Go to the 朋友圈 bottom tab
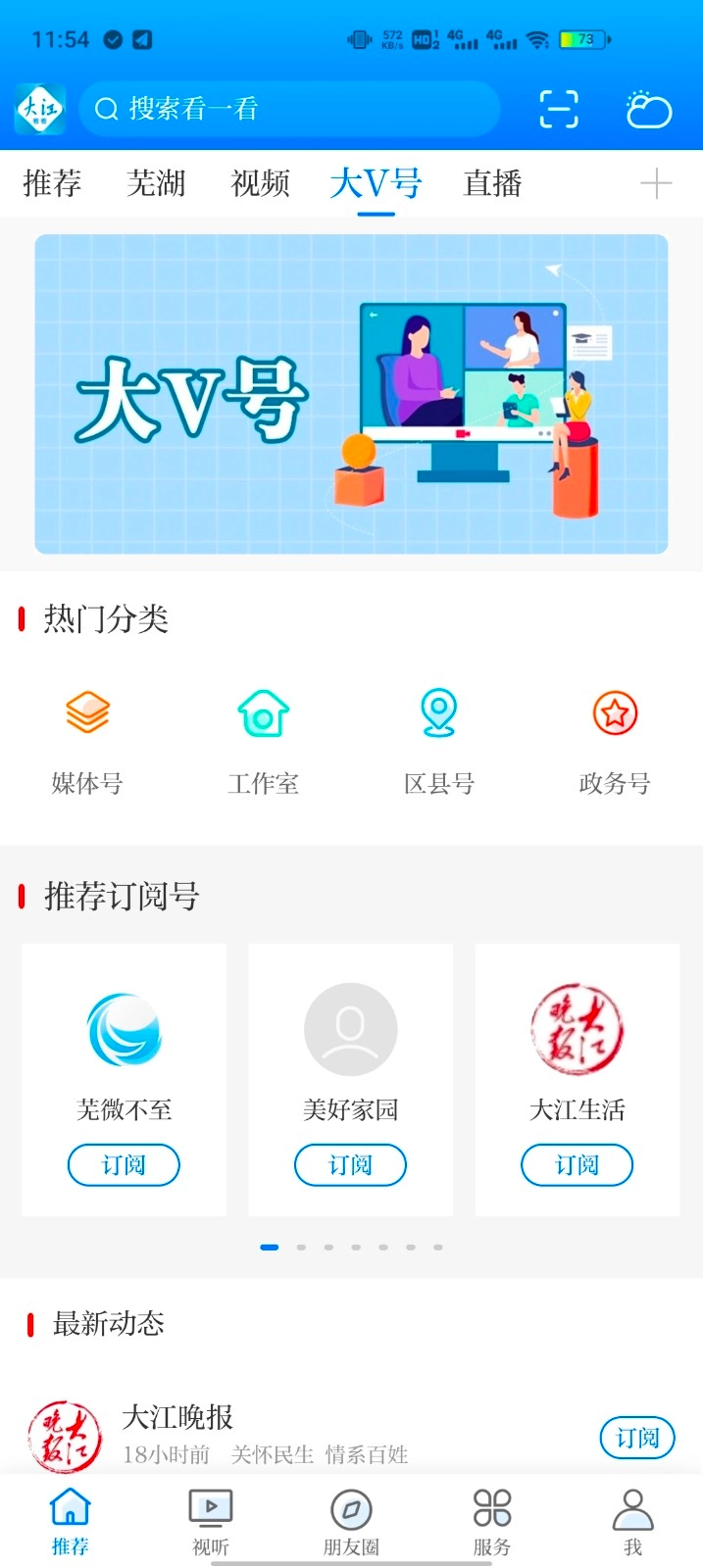The image size is (703, 1568). 351,1522
